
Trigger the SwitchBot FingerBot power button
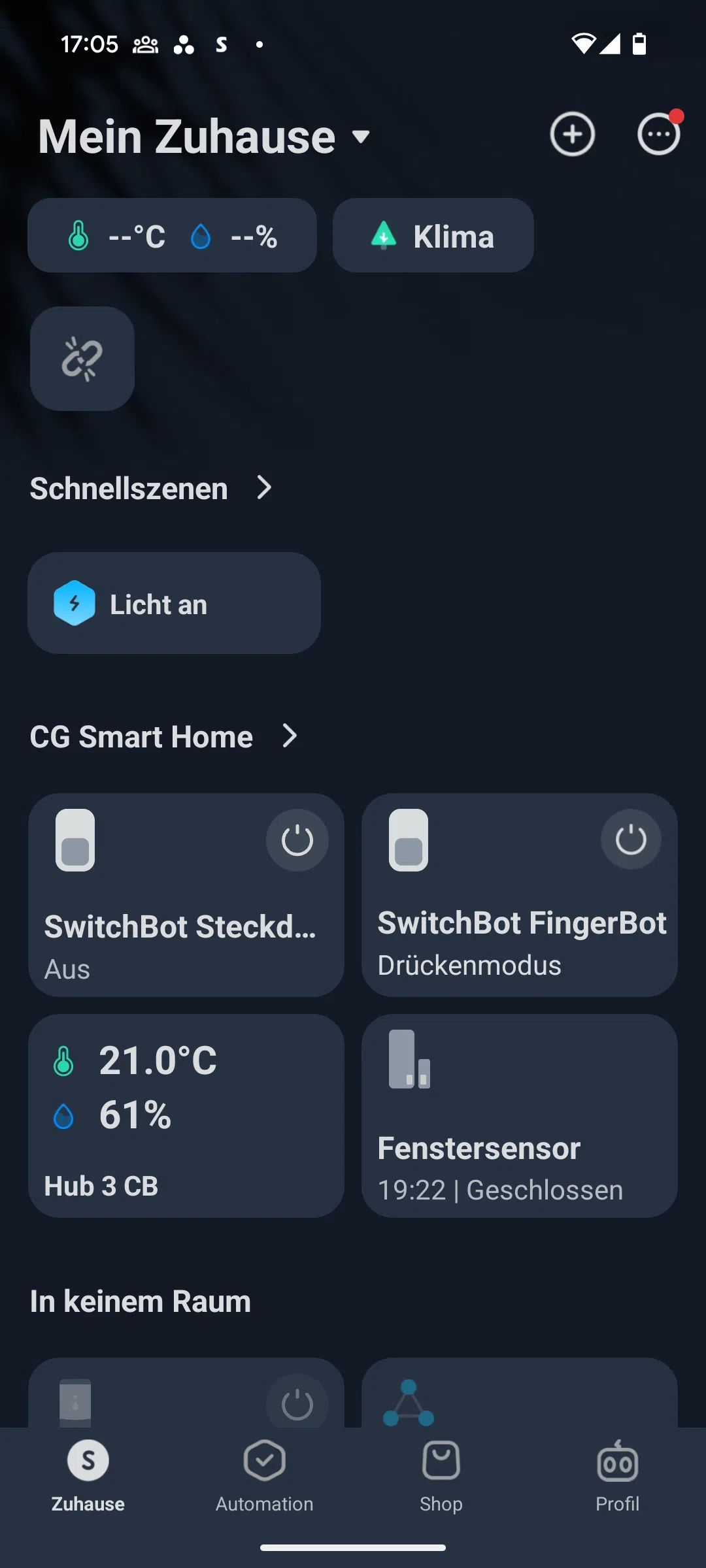pos(631,840)
